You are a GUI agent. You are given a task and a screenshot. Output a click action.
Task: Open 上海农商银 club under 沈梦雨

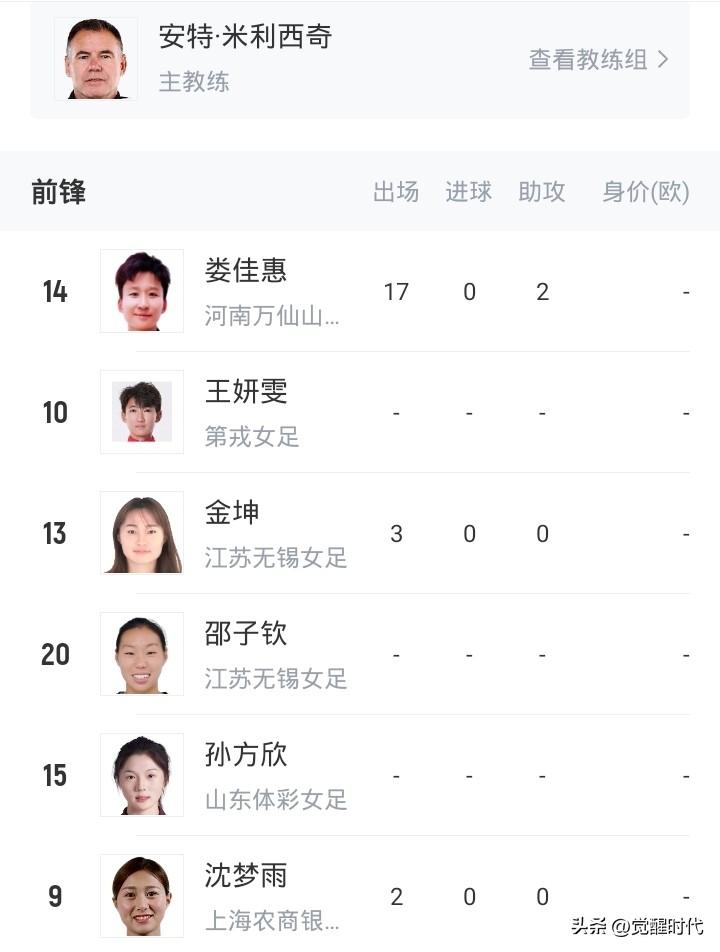tap(273, 921)
